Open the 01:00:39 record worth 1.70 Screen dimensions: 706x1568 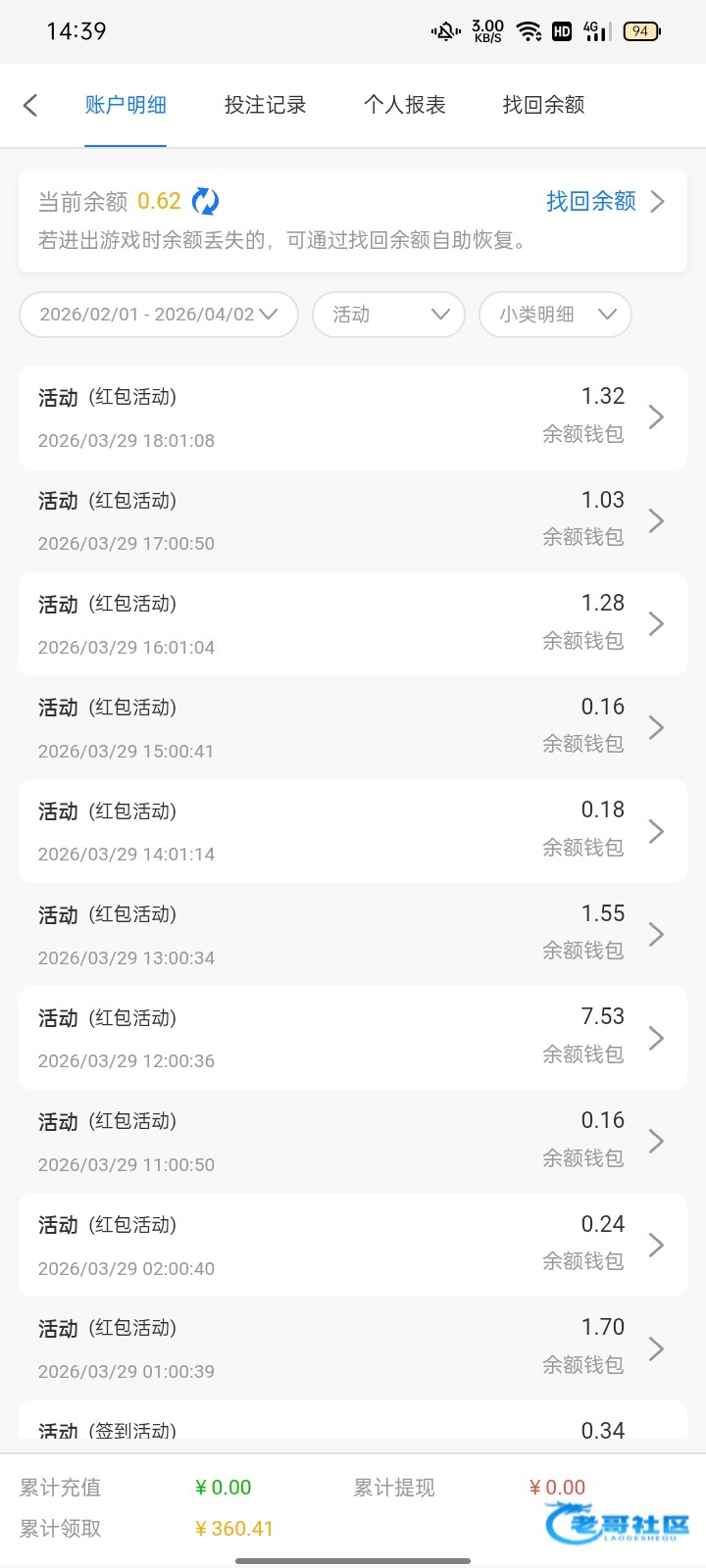click(352, 1348)
